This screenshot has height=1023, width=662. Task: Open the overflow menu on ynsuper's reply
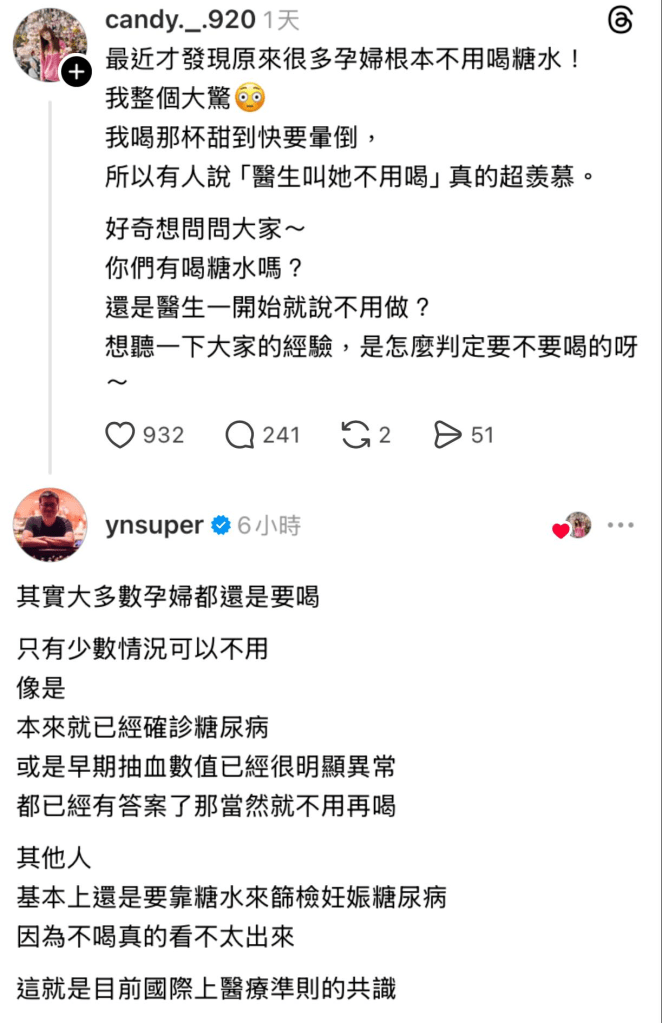click(621, 526)
